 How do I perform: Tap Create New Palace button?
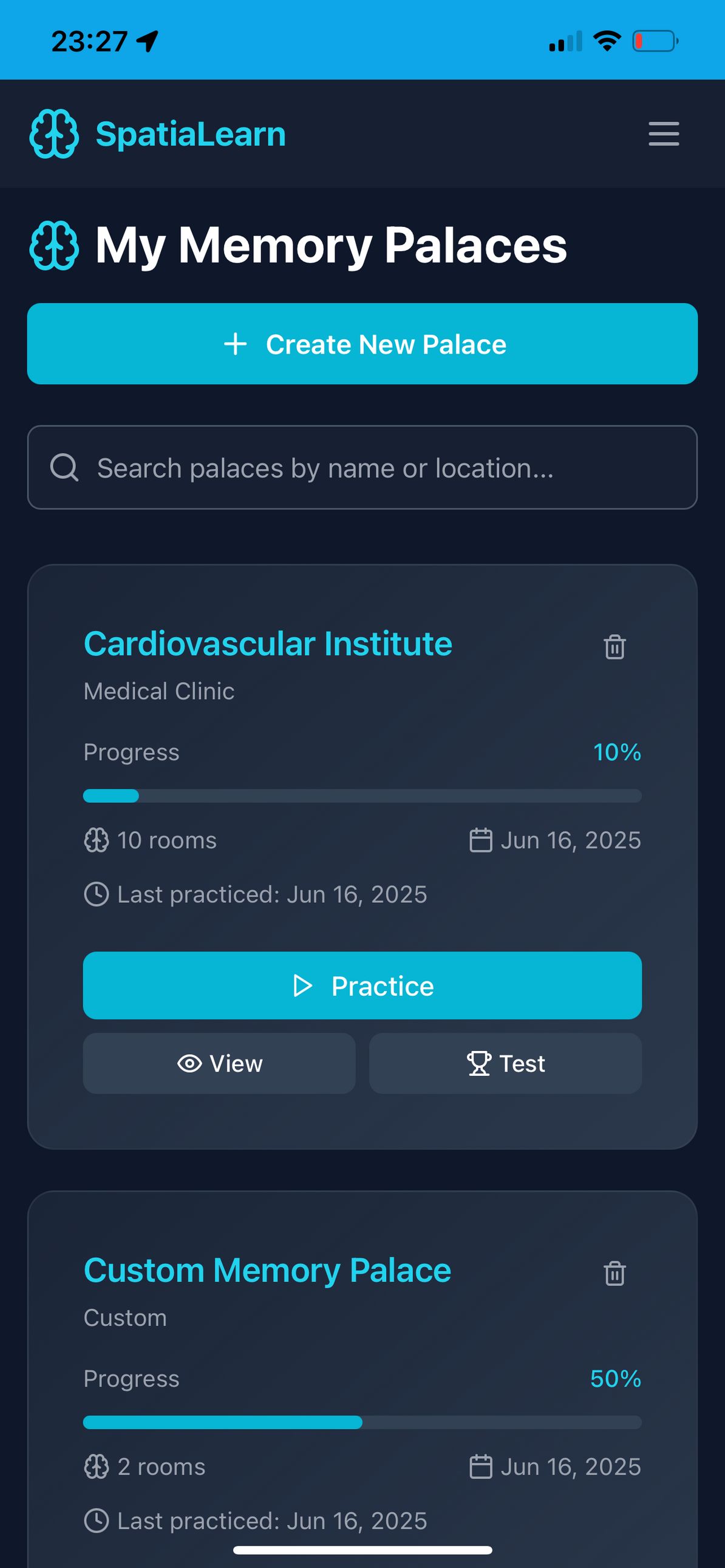362,344
